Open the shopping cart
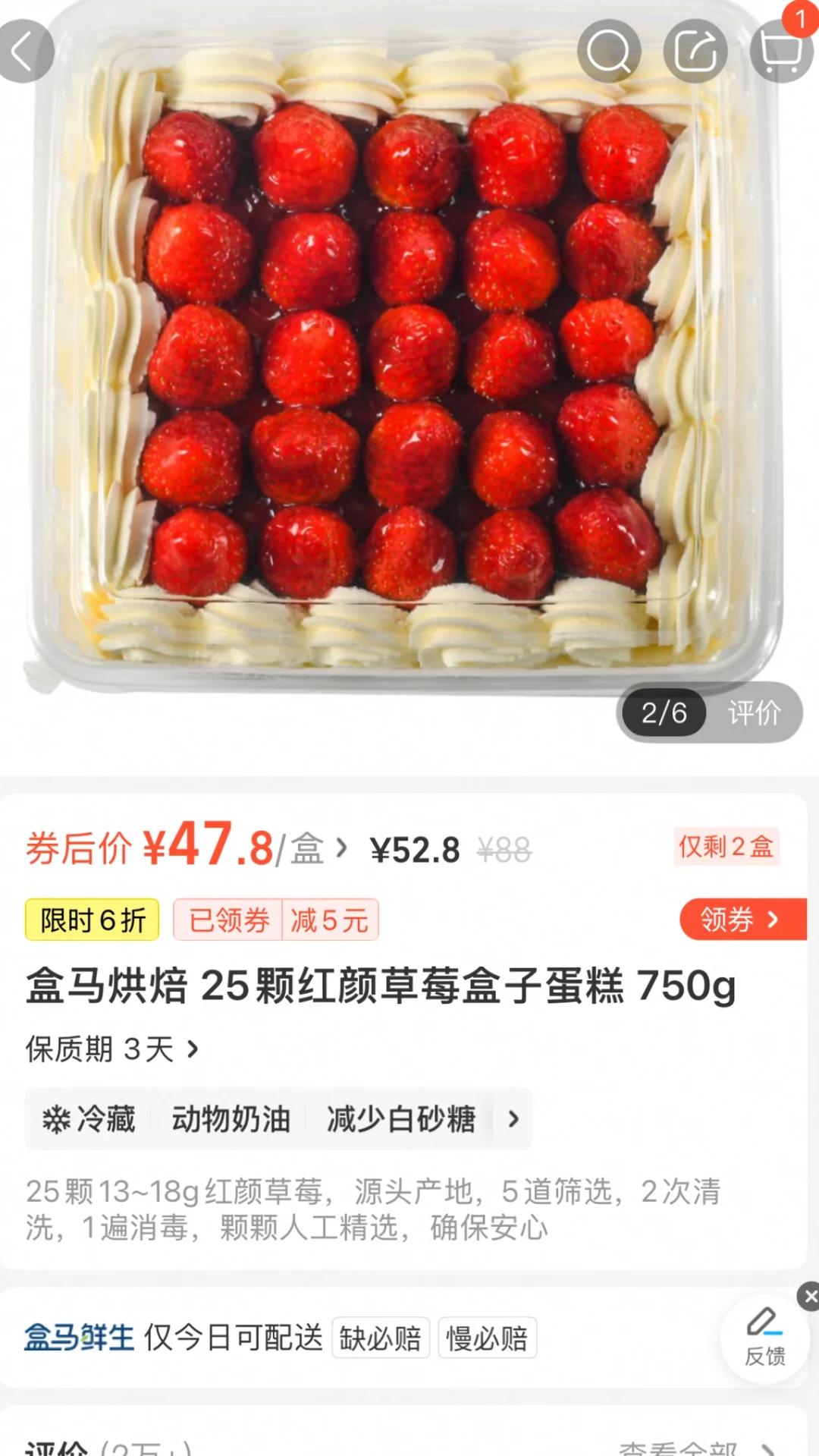The image size is (819, 1456). [x=780, y=52]
